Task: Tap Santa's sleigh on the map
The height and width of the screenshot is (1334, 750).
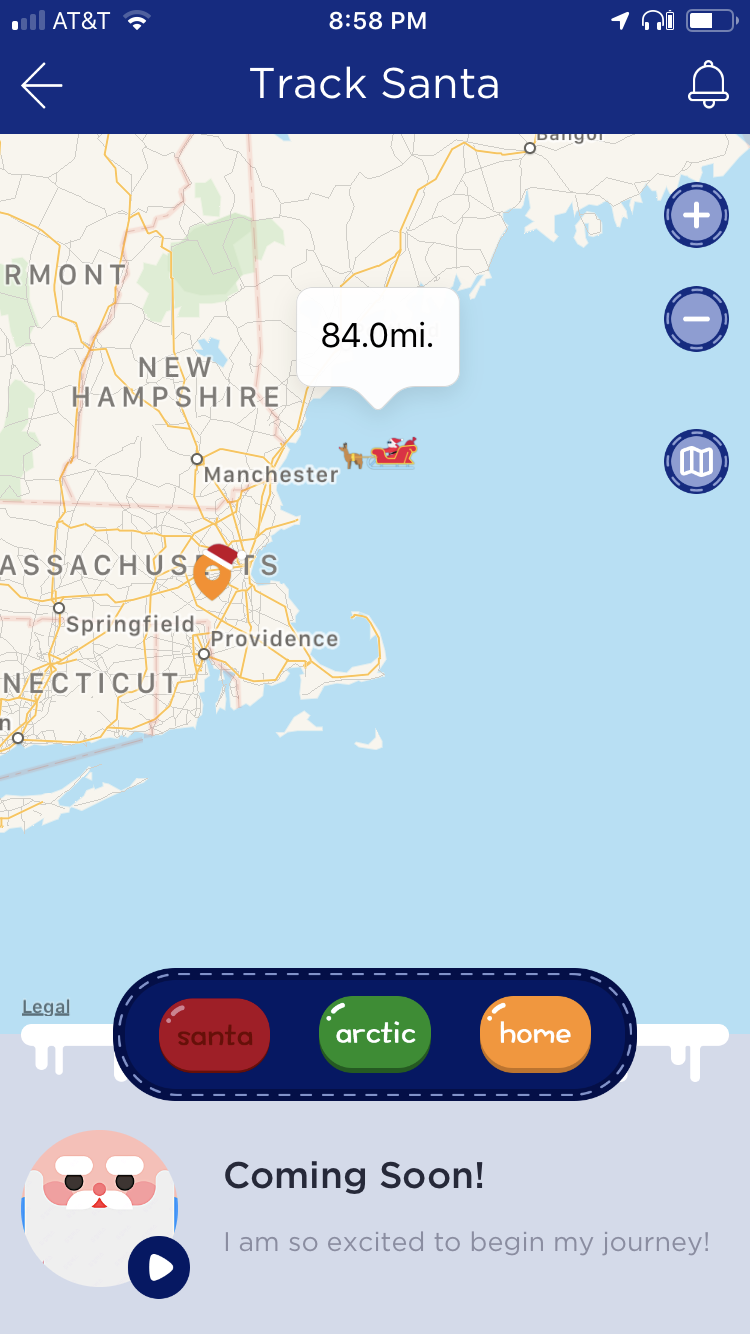Action: coord(392,454)
